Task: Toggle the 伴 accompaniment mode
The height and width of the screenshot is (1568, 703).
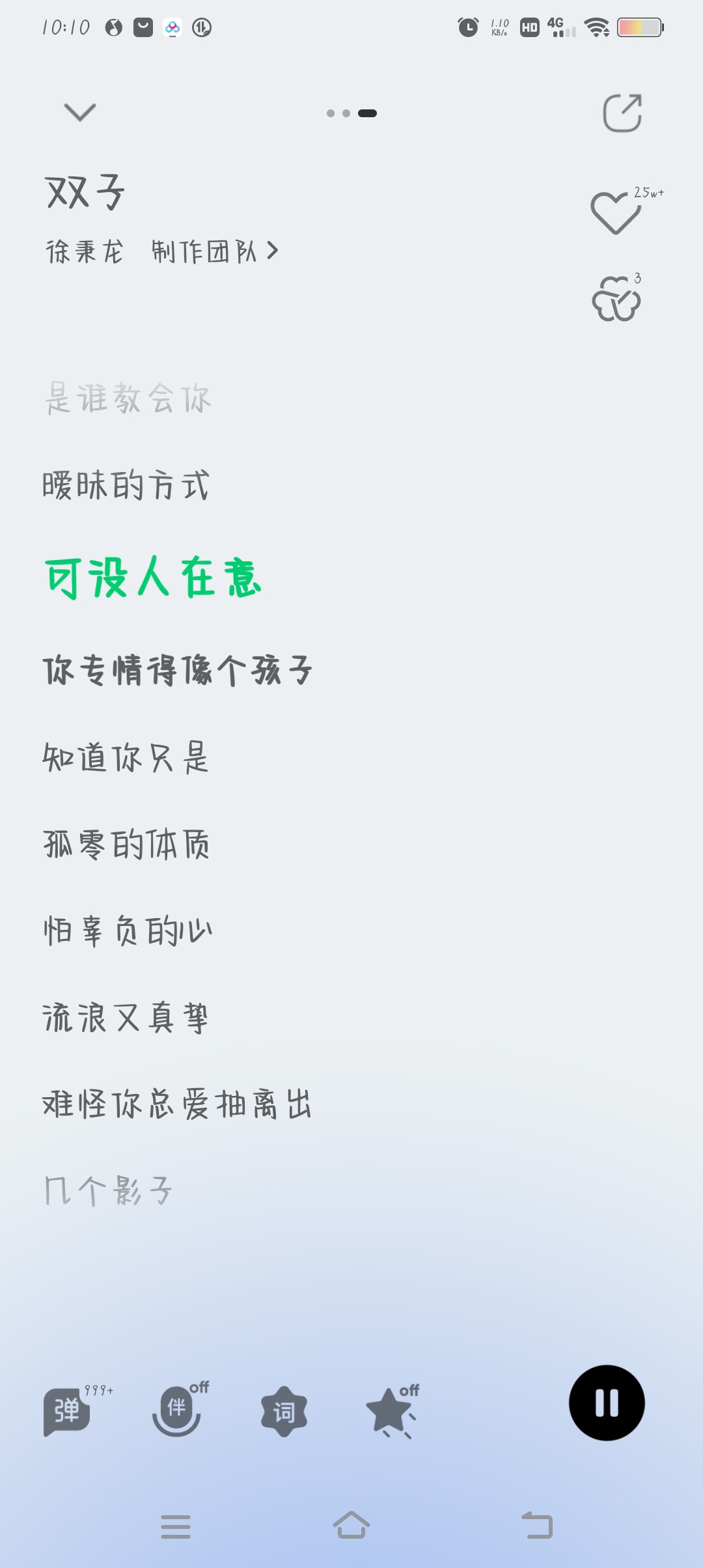Action: click(176, 1410)
